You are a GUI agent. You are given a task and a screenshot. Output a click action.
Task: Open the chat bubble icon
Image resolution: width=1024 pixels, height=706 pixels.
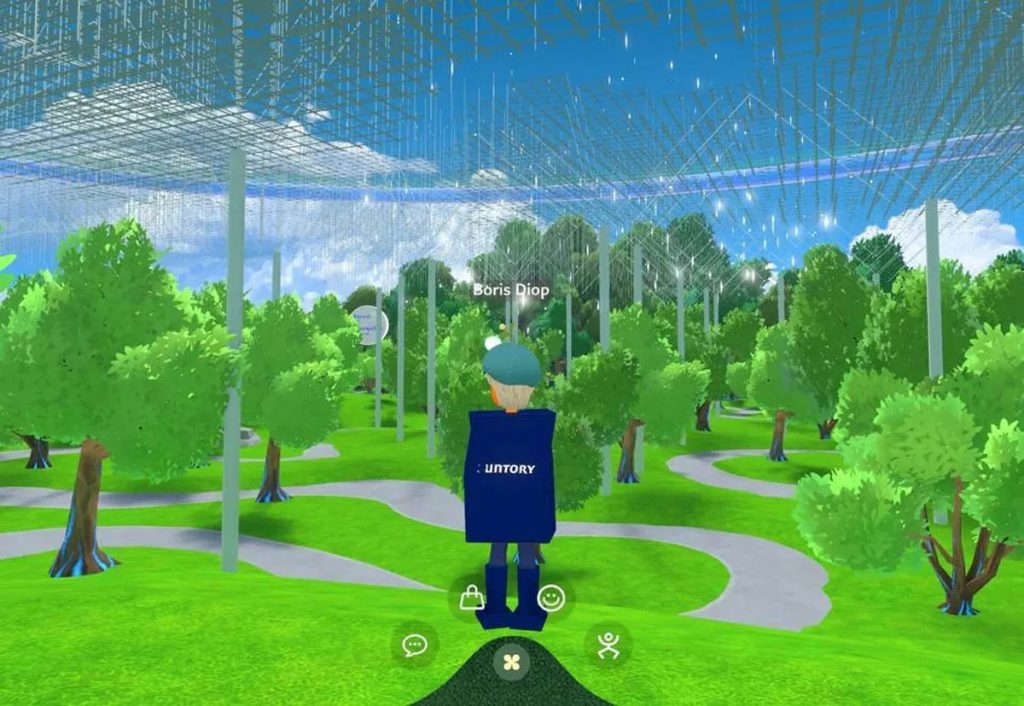415,645
